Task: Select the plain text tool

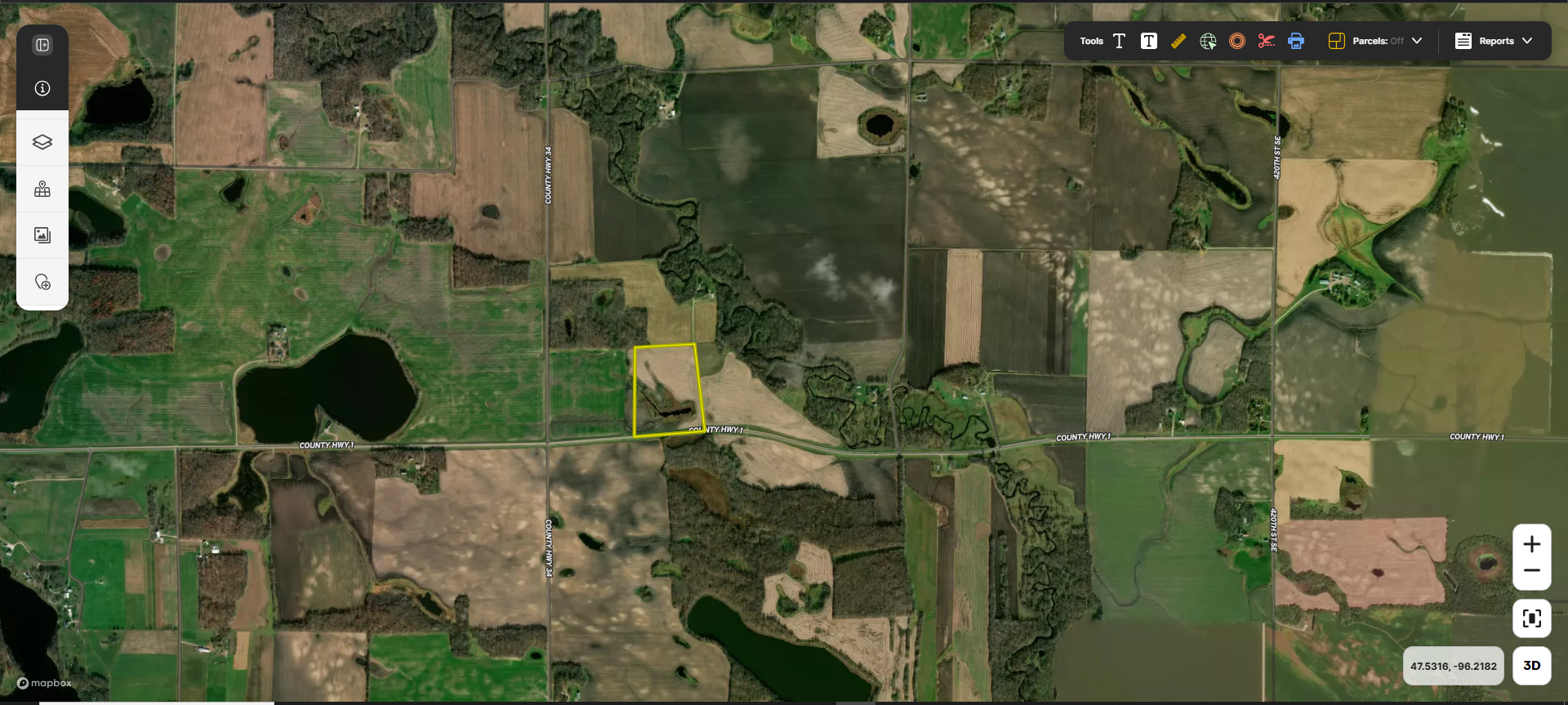Action: click(x=1119, y=41)
